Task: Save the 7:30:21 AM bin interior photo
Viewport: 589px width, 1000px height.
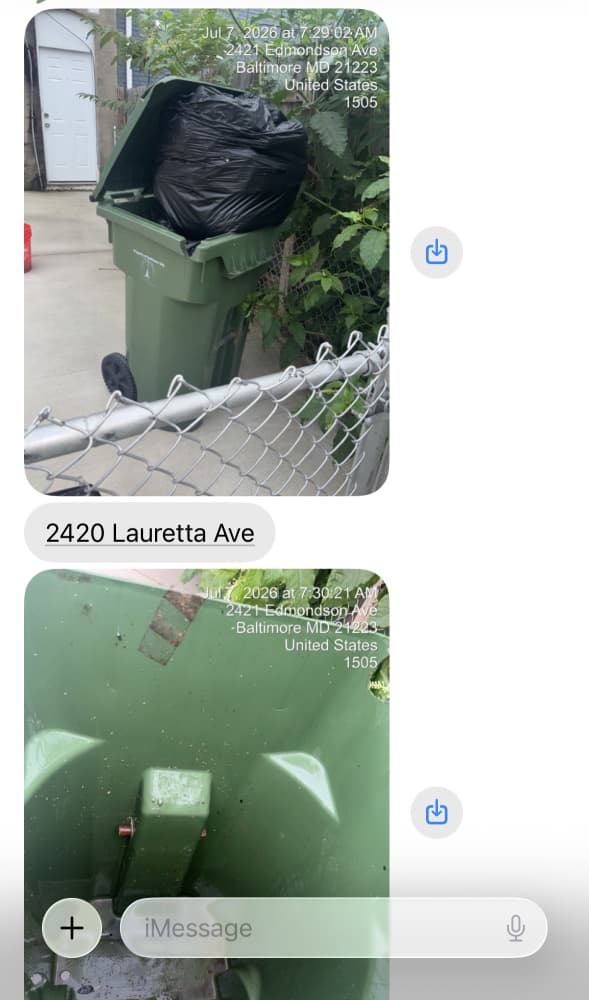Action: (437, 812)
